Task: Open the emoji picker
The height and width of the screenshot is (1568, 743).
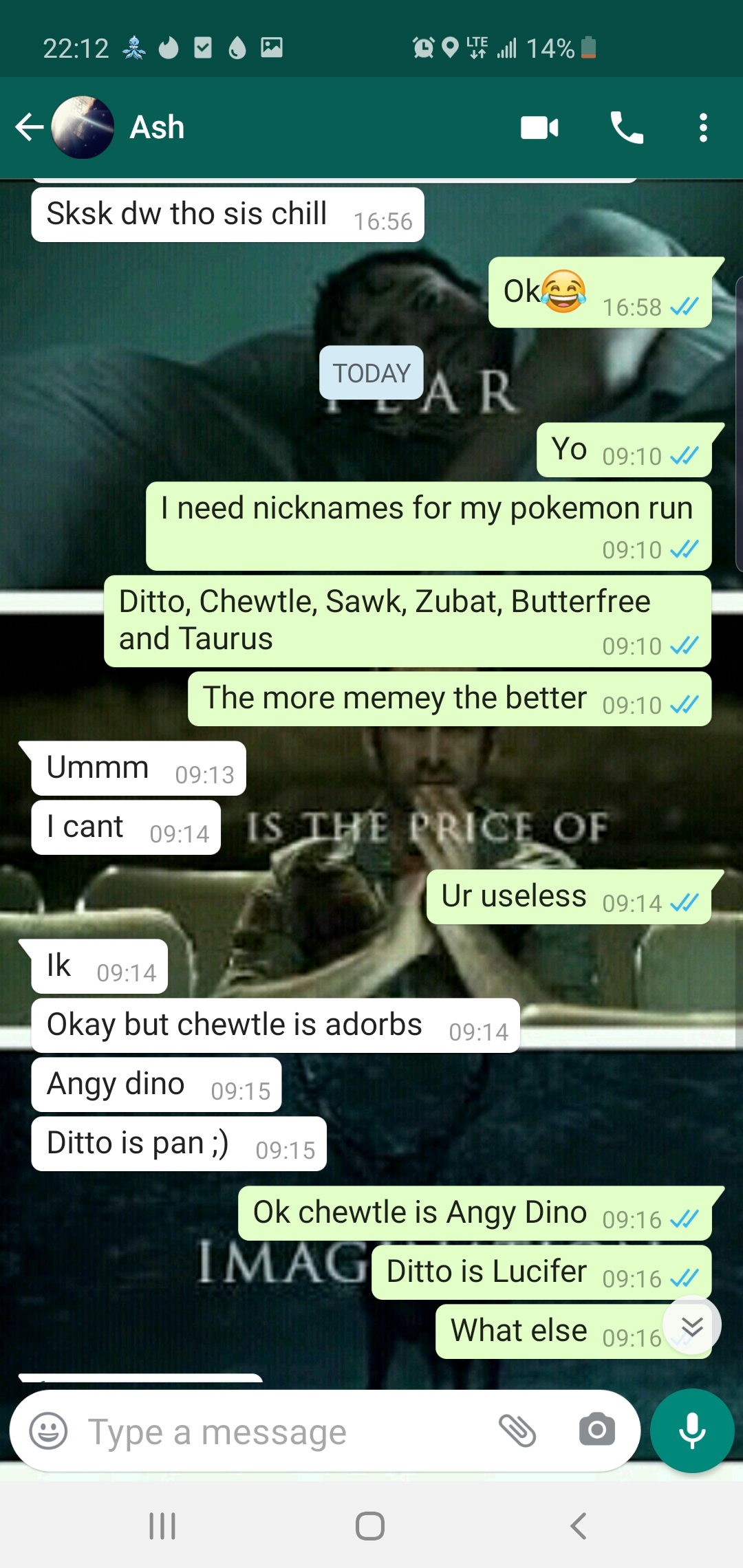Action: [x=48, y=1431]
